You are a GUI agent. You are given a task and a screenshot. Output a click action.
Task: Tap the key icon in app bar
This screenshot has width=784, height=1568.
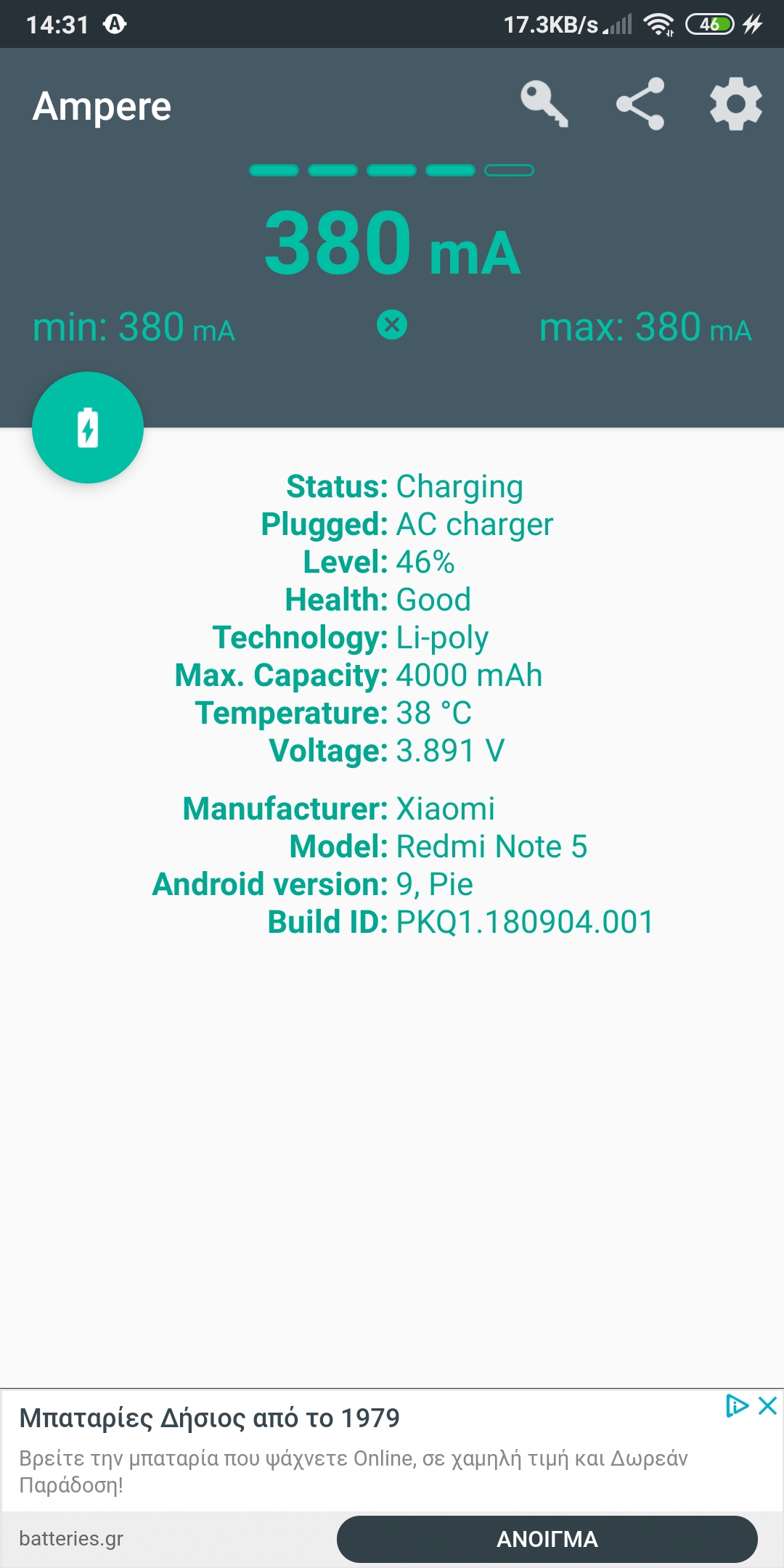pyautogui.click(x=544, y=105)
